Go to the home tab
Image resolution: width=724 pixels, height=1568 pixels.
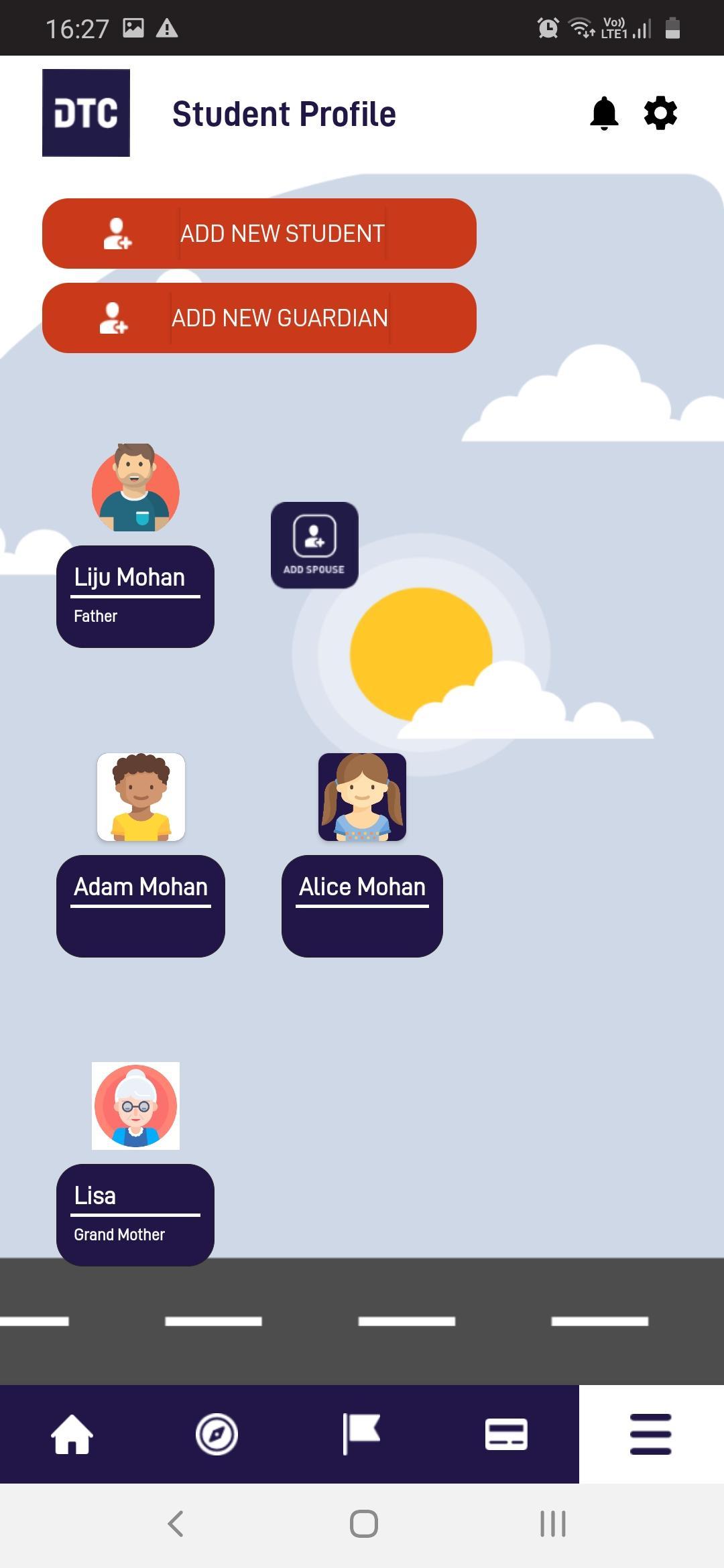pos(72,1434)
